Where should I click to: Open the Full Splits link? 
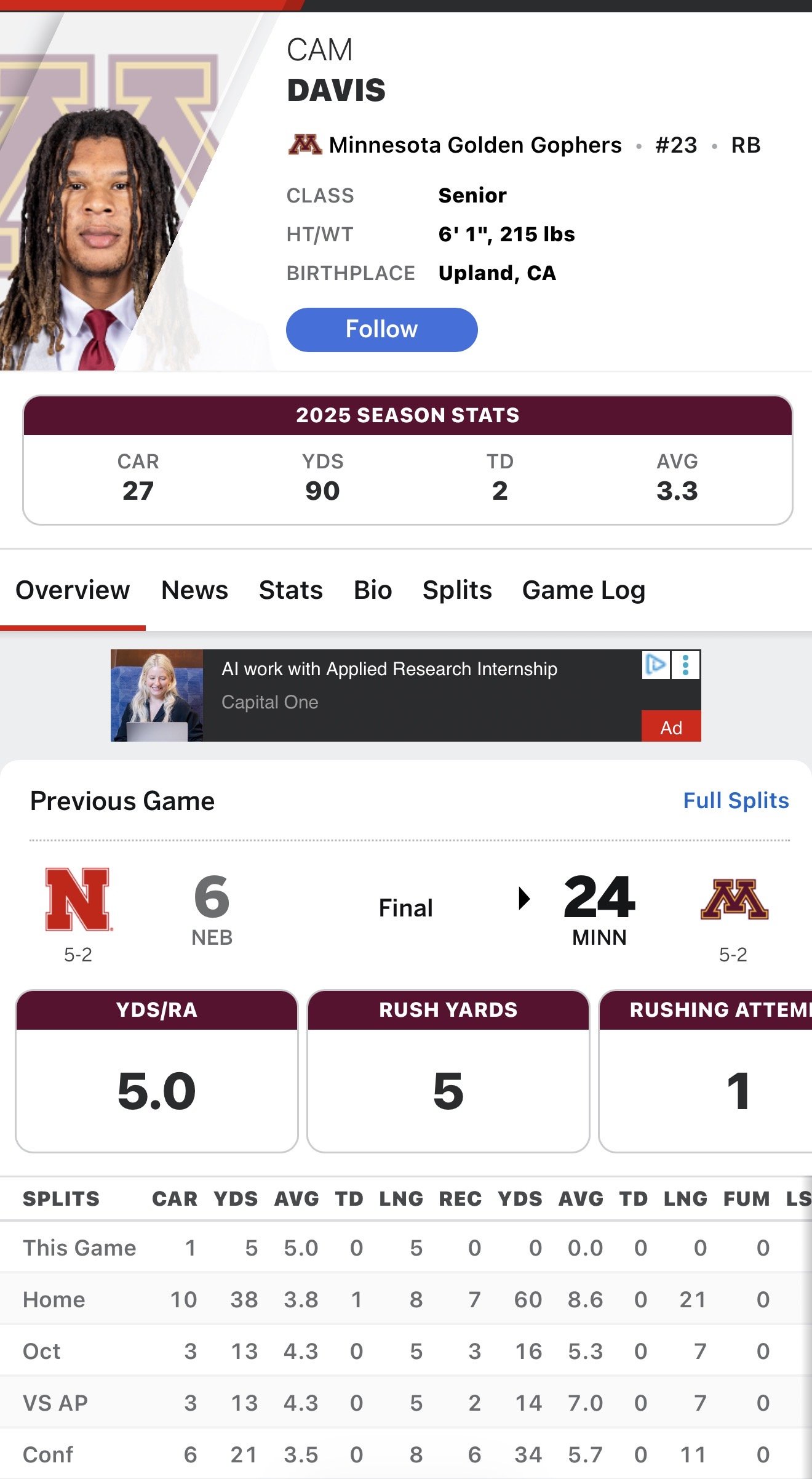(x=735, y=801)
